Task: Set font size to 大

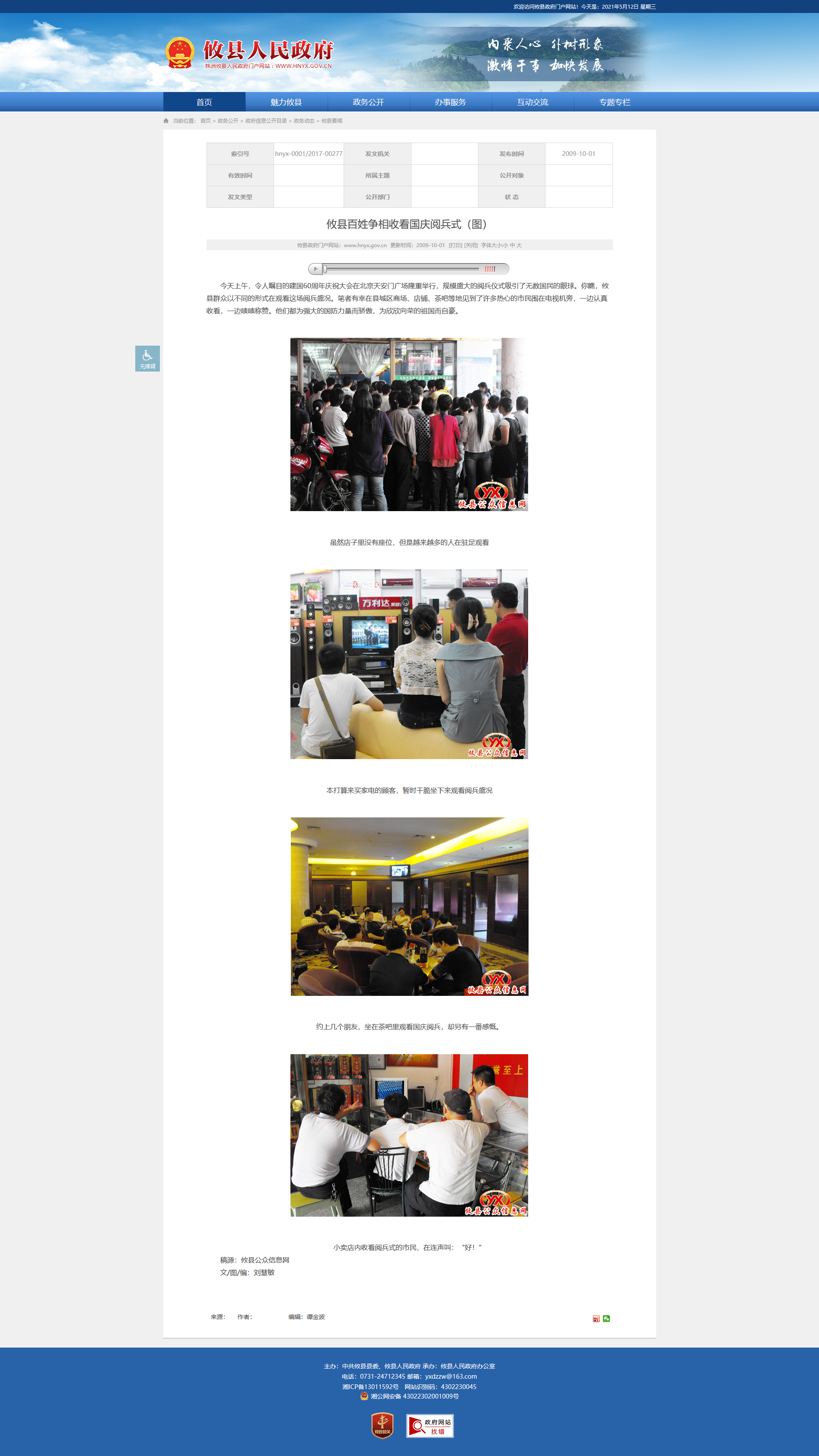Action: [519, 245]
